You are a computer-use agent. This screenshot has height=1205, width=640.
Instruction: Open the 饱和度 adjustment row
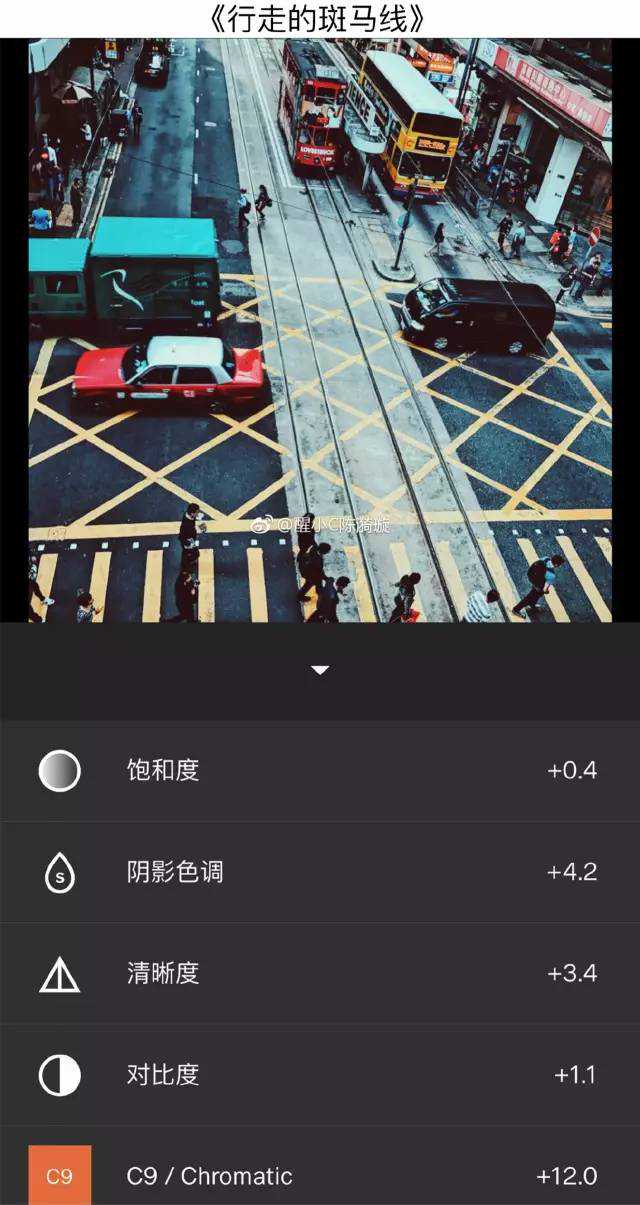320,771
